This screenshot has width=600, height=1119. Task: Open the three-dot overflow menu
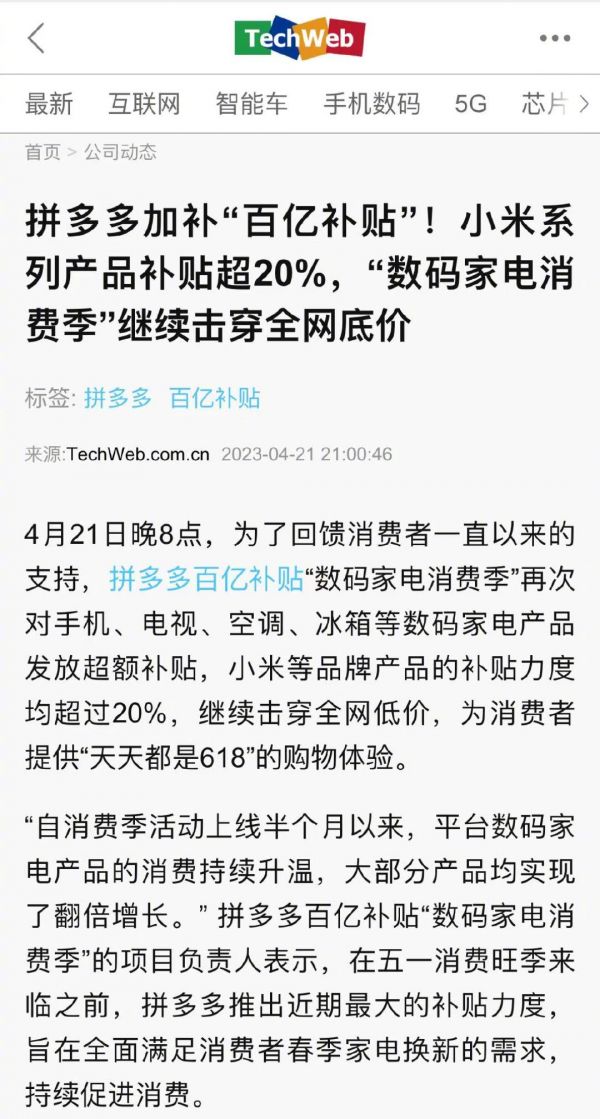pos(555,39)
